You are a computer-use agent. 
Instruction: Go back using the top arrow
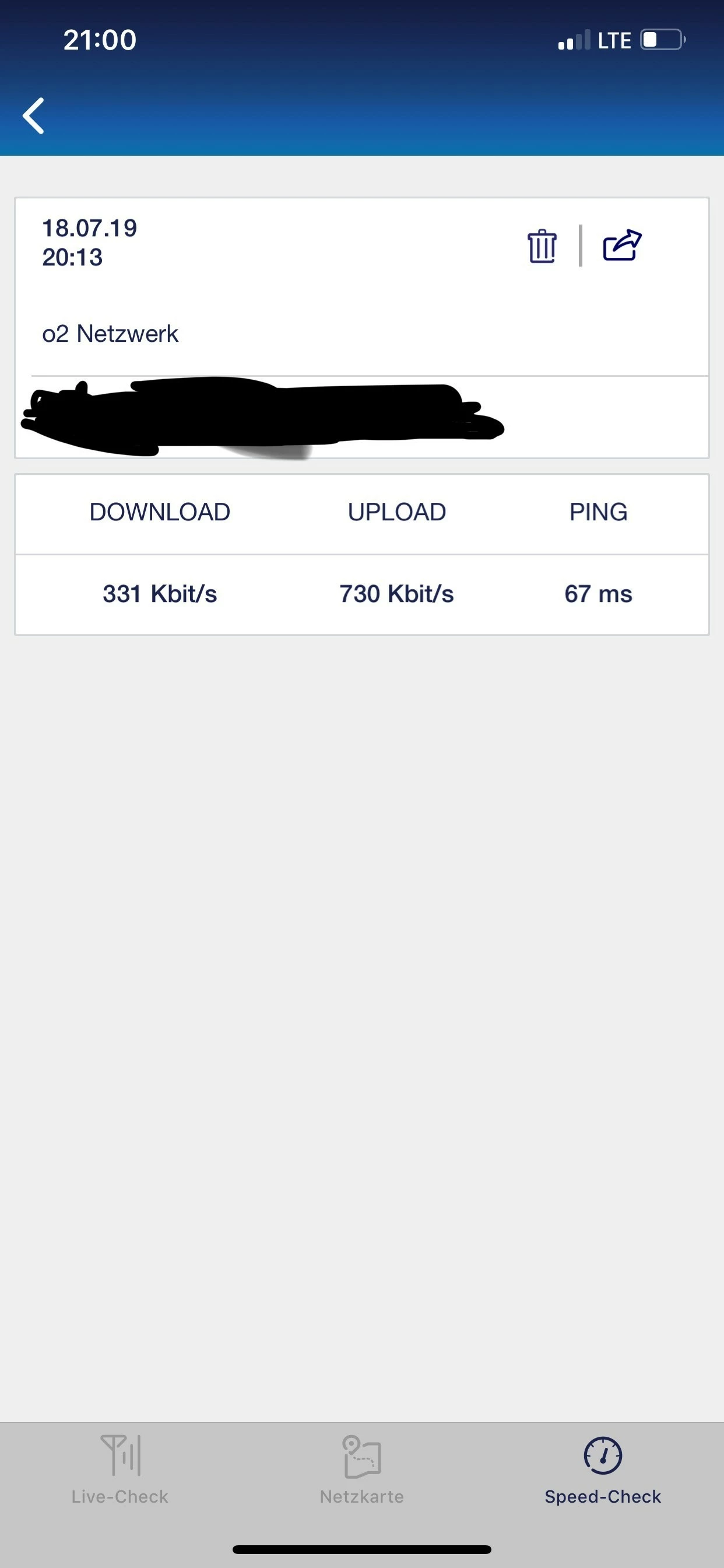click(x=34, y=116)
